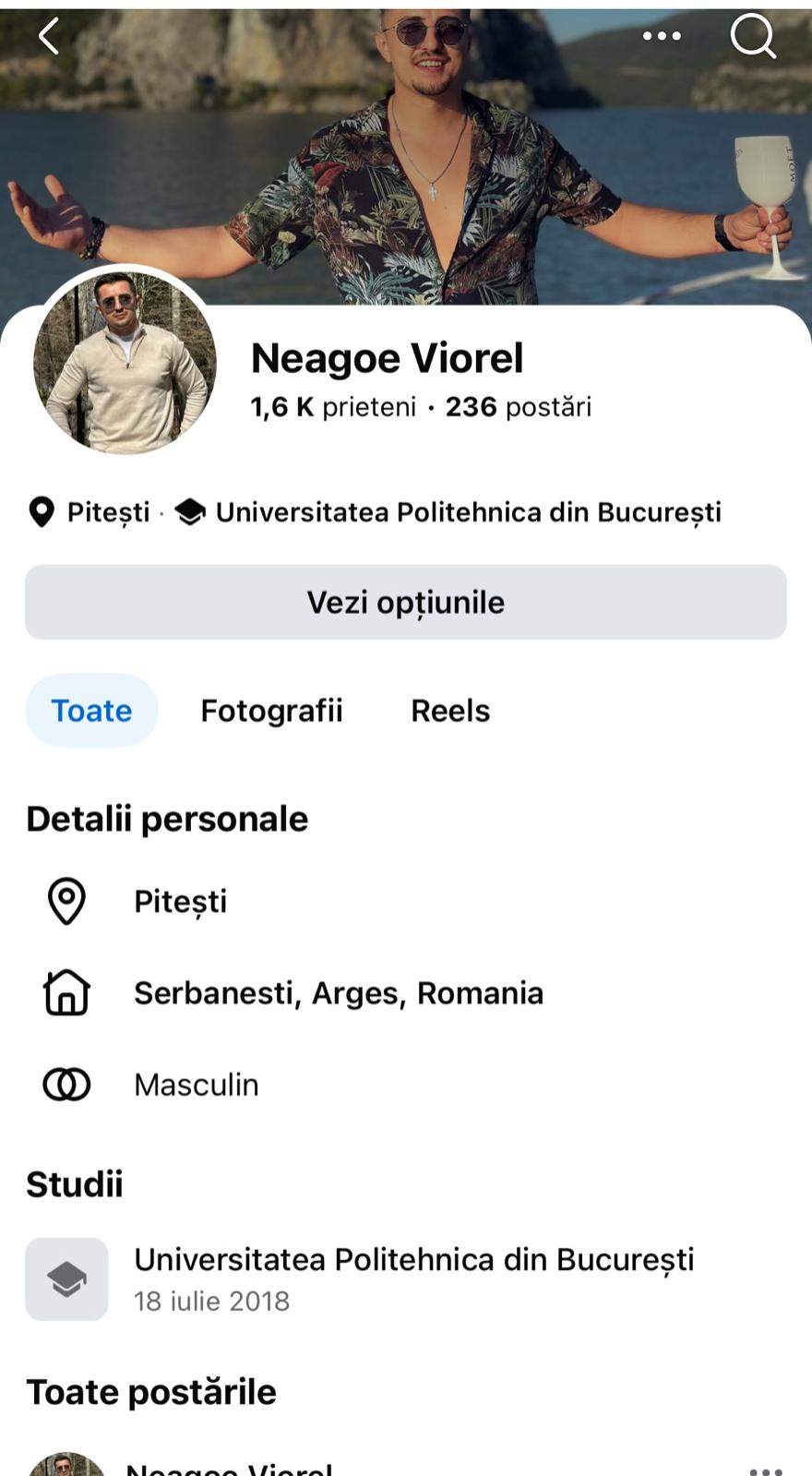
Task: Click the location pin icon next to Pitești
Action: pos(41,512)
